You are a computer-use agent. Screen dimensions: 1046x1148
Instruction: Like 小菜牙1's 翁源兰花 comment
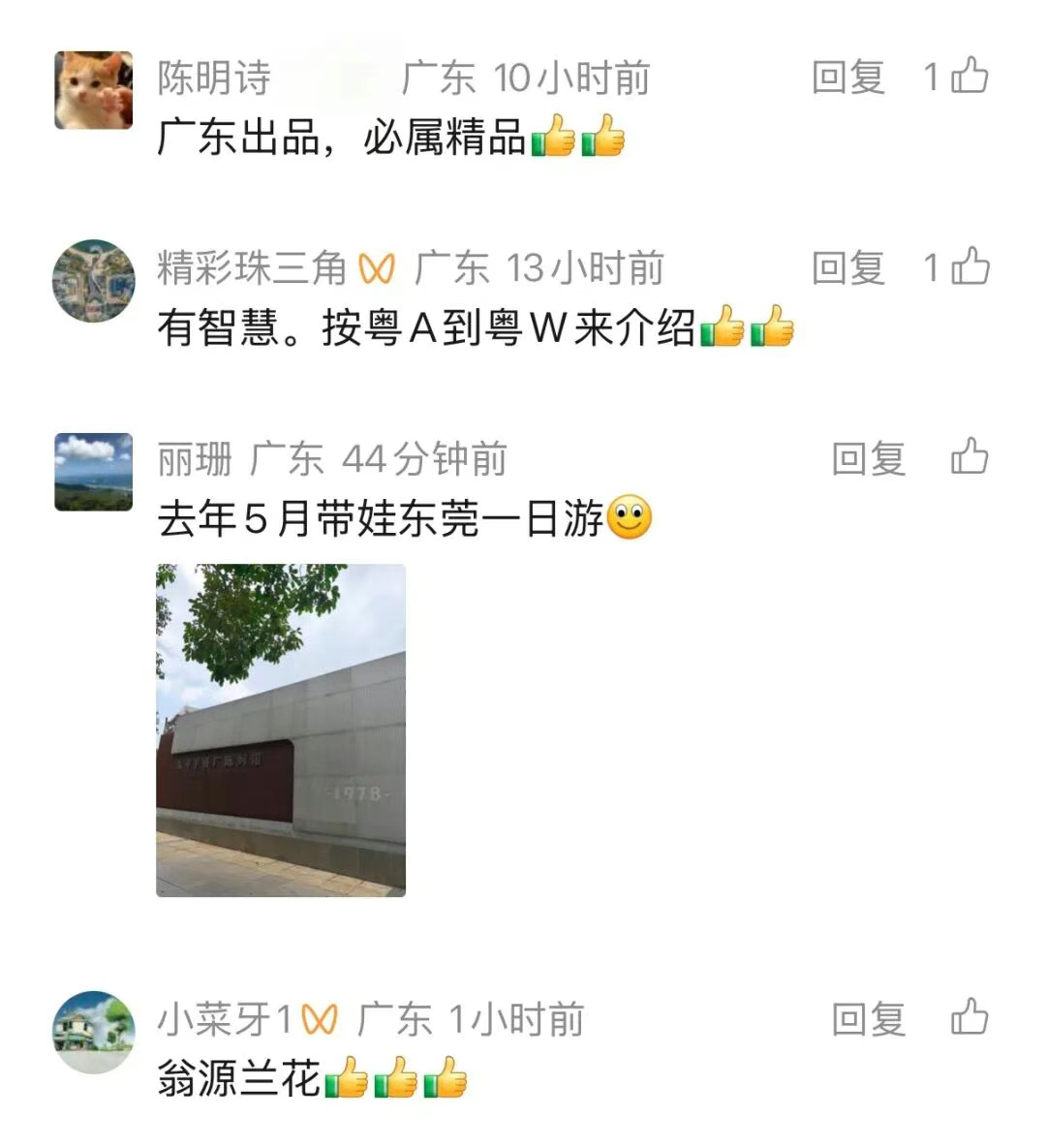tap(969, 1017)
